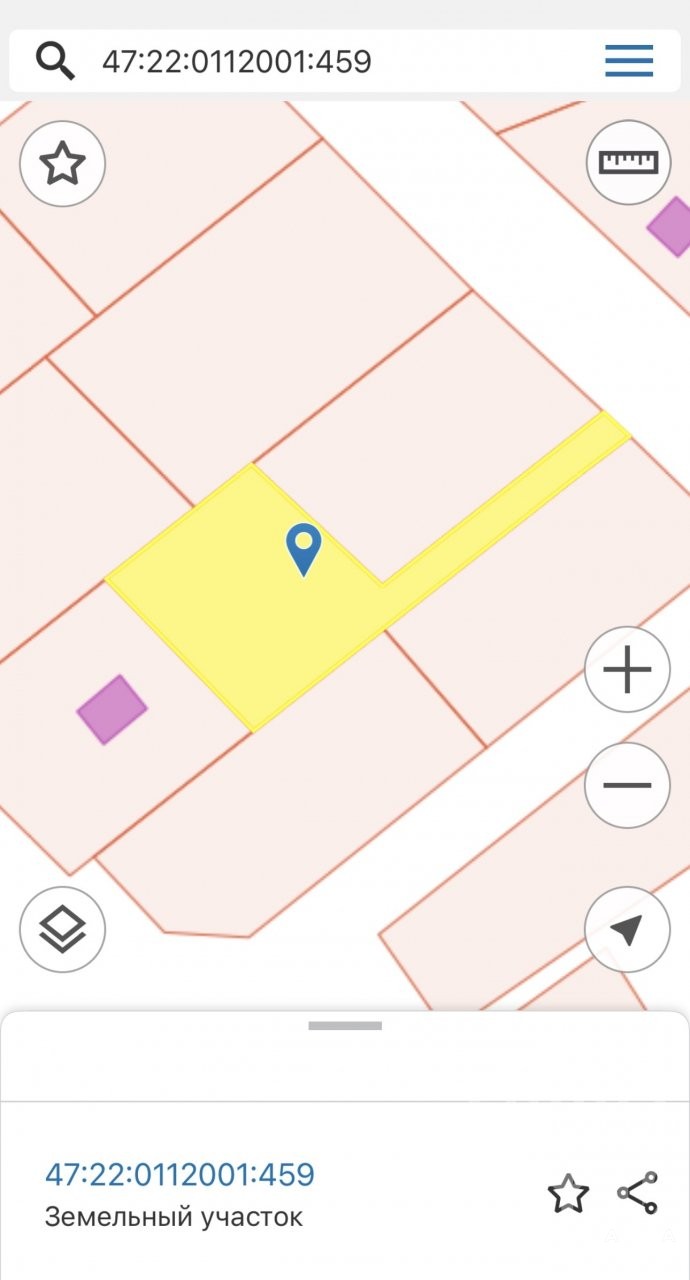This screenshot has height=1280, width=690.
Task: Zoom out with the minus button
Action: [x=627, y=785]
